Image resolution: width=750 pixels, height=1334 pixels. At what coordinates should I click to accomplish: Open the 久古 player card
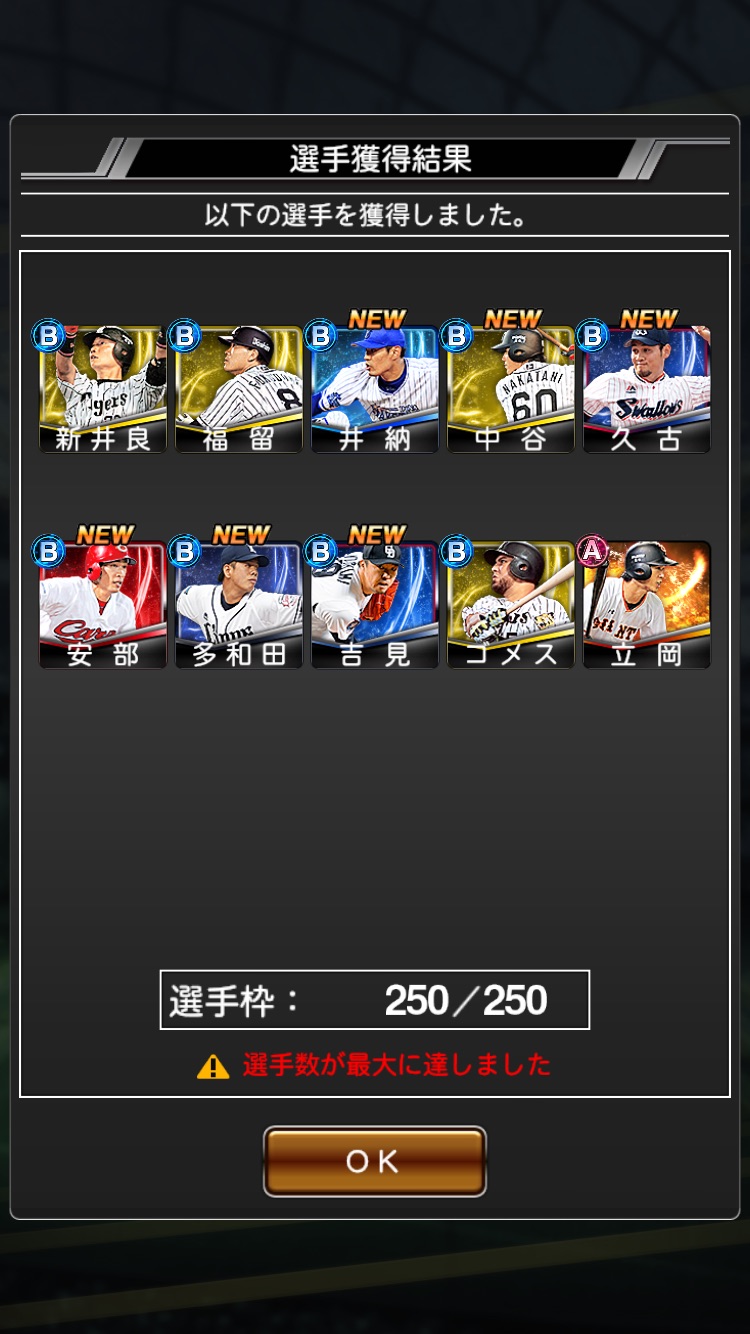[647, 389]
